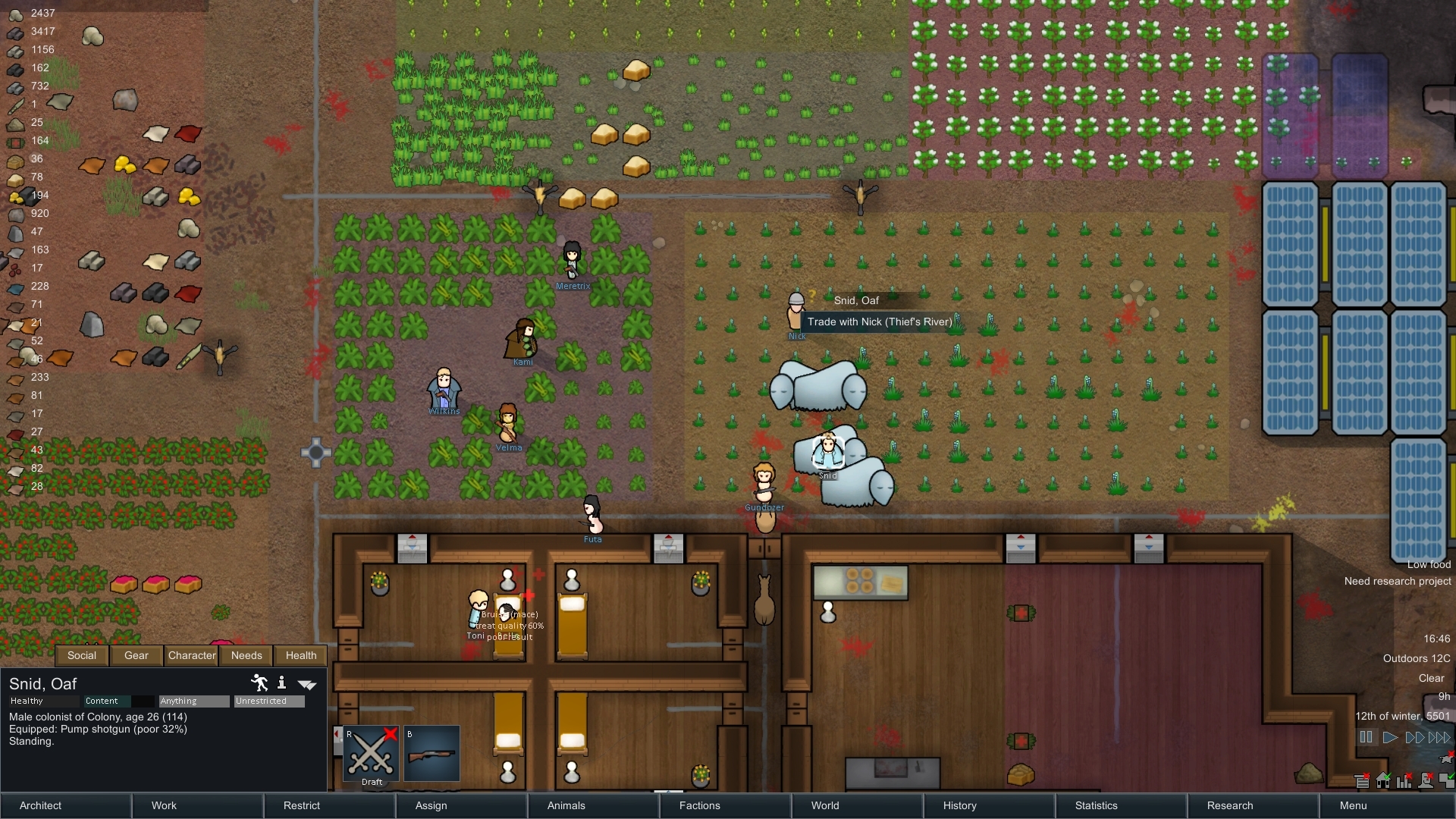
Task: View Snid's Gear tab
Action: tap(136, 655)
